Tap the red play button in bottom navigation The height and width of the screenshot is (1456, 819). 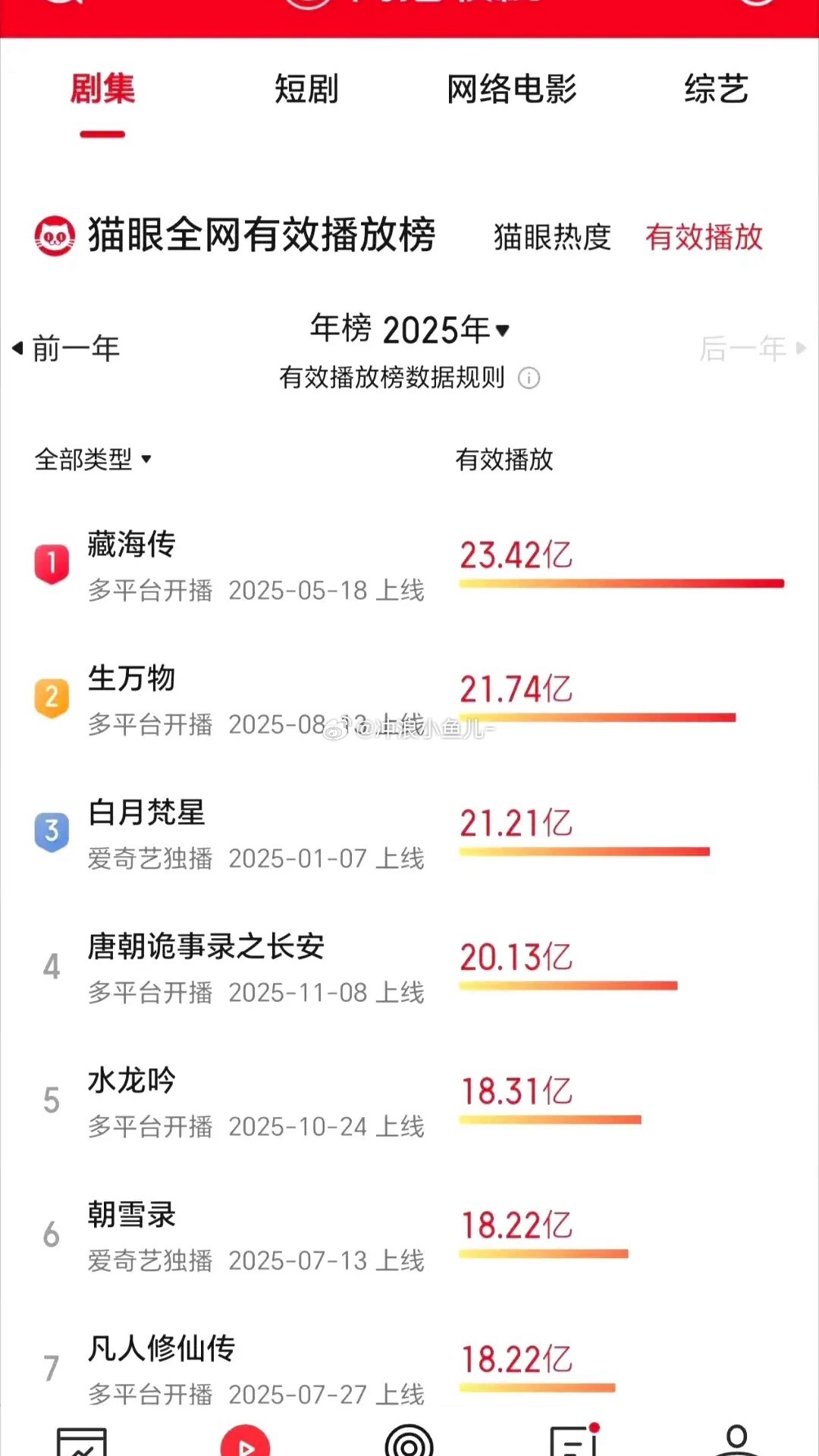[x=245, y=1441]
